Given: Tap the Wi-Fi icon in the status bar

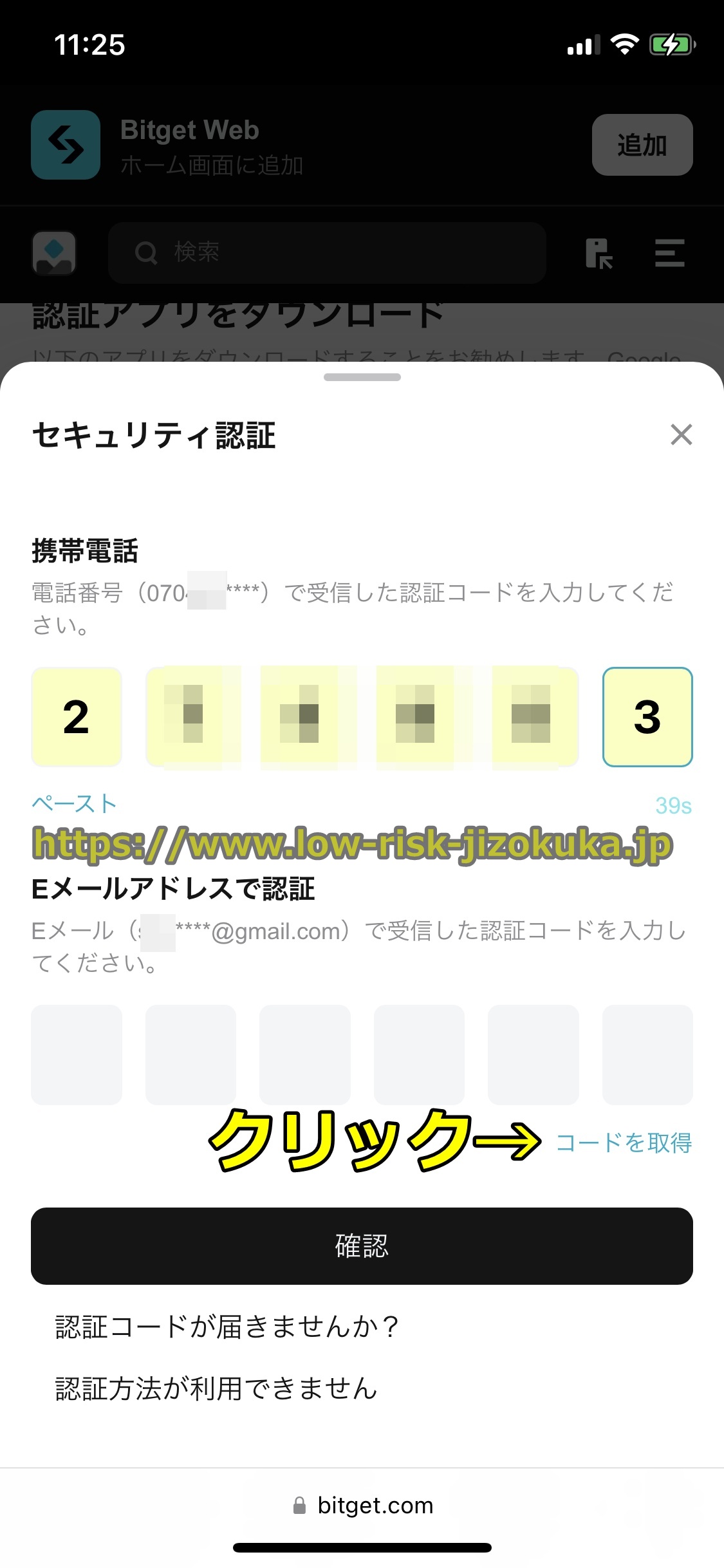Looking at the screenshot, I should tap(623, 44).
